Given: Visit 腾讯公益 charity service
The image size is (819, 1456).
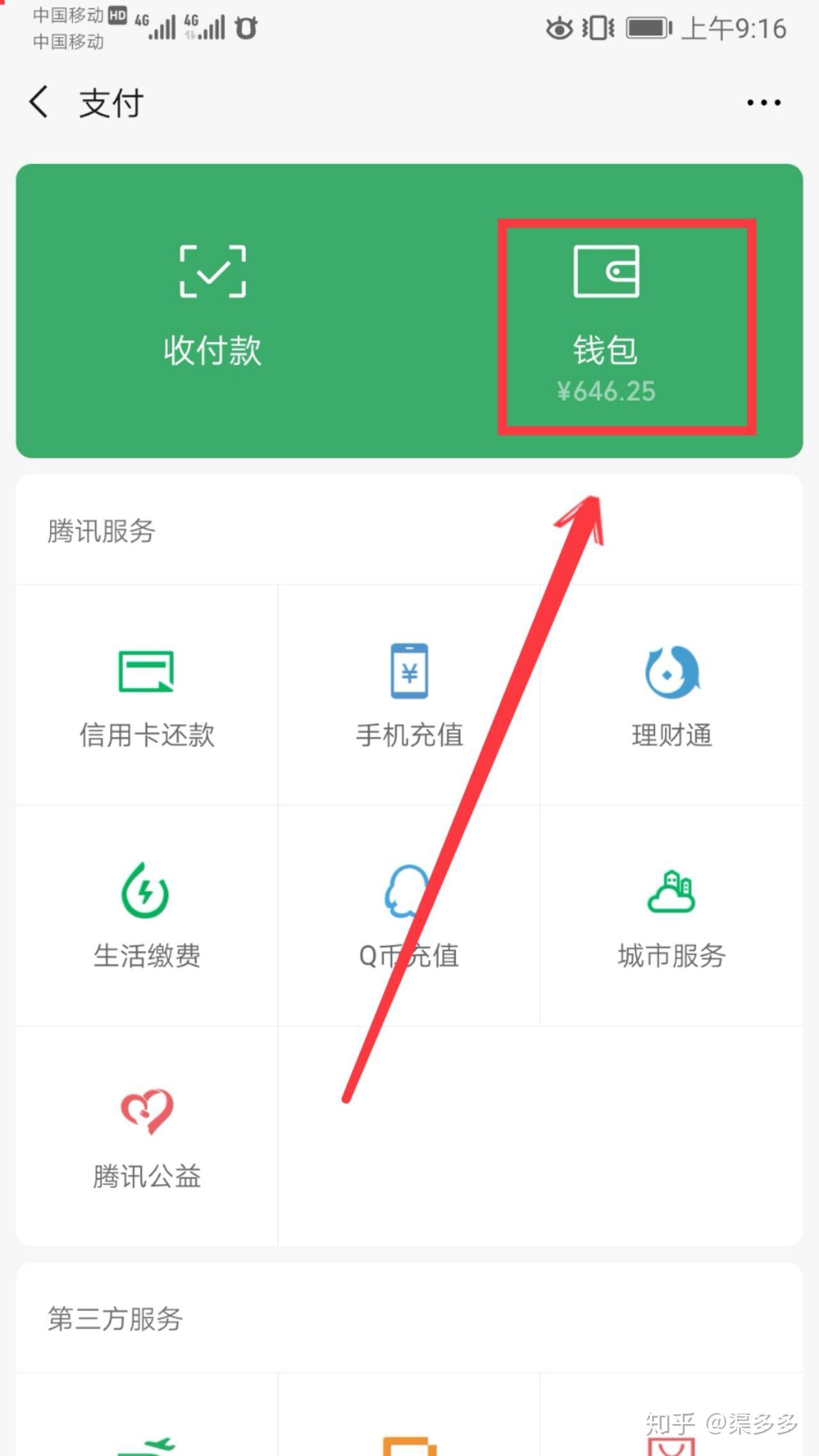Looking at the screenshot, I should coord(147,1137).
